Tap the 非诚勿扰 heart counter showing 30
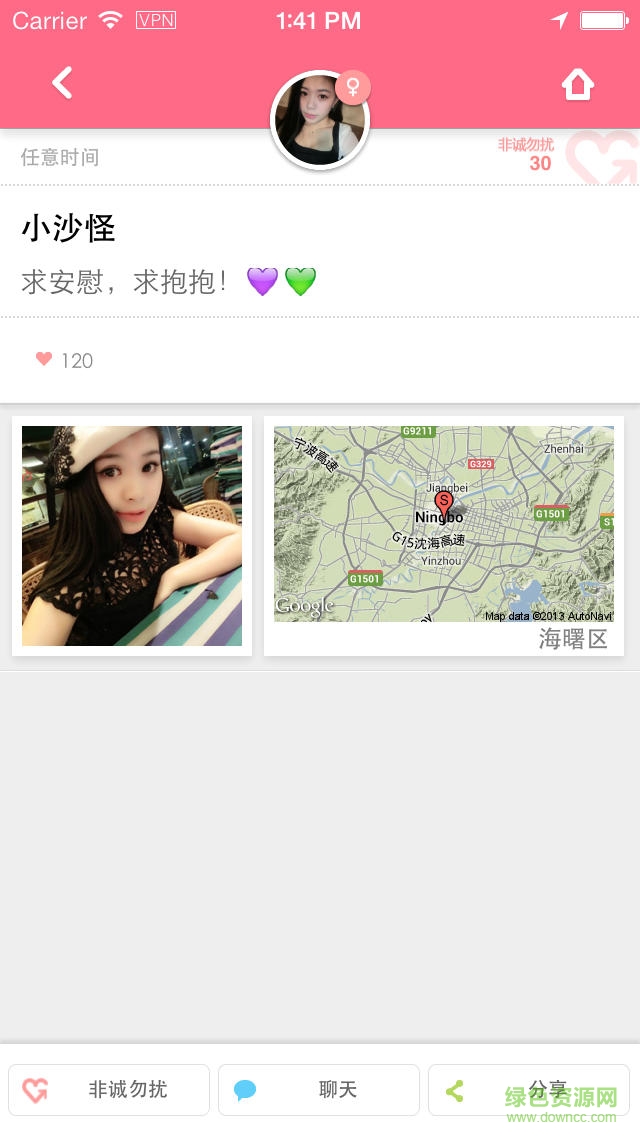Viewport: 640px width, 1136px height. 568,156
